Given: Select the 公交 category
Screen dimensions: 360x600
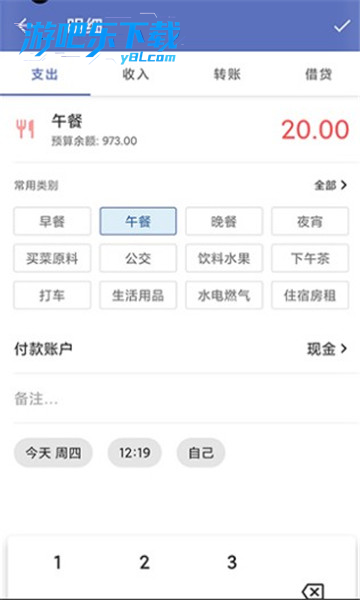Looking at the screenshot, I should click(x=138, y=258).
